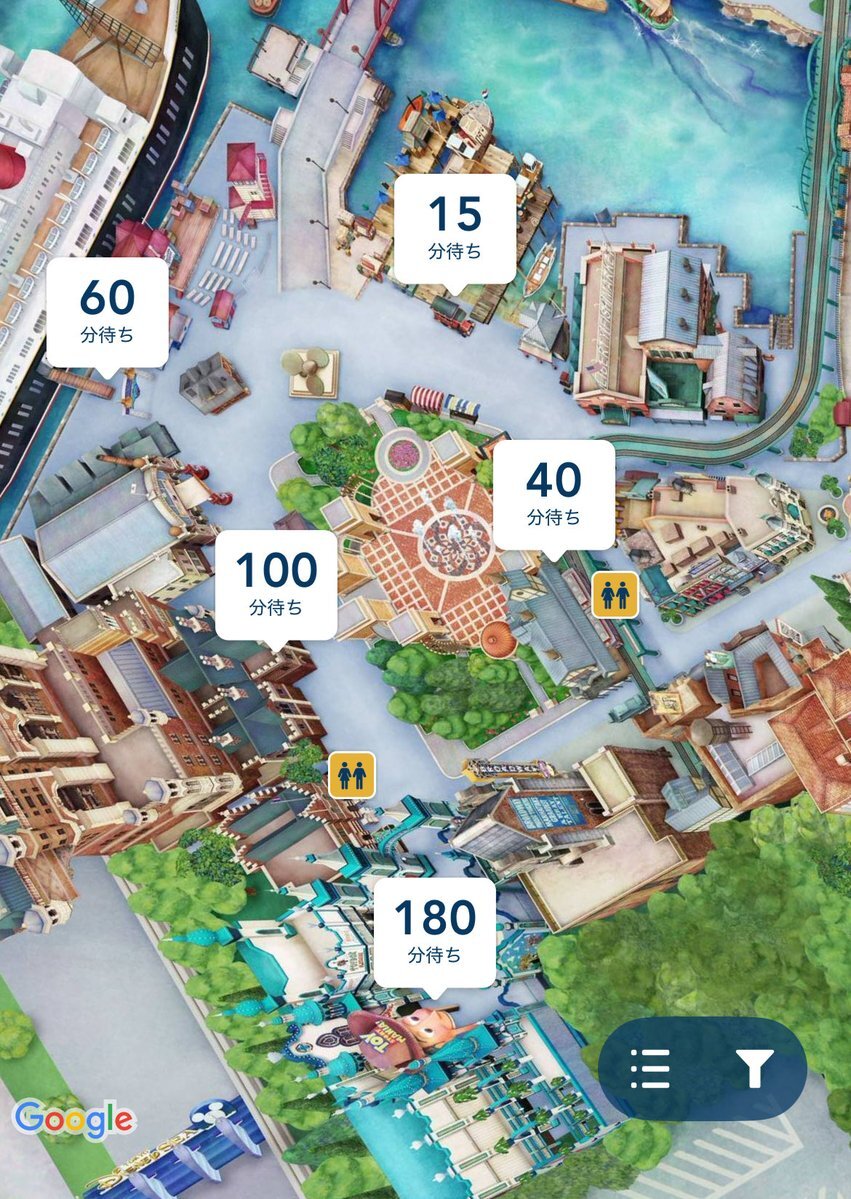The height and width of the screenshot is (1199, 851).
Task: Open the 40 分待ち attraction marker
Action: [x=553, y=494]
